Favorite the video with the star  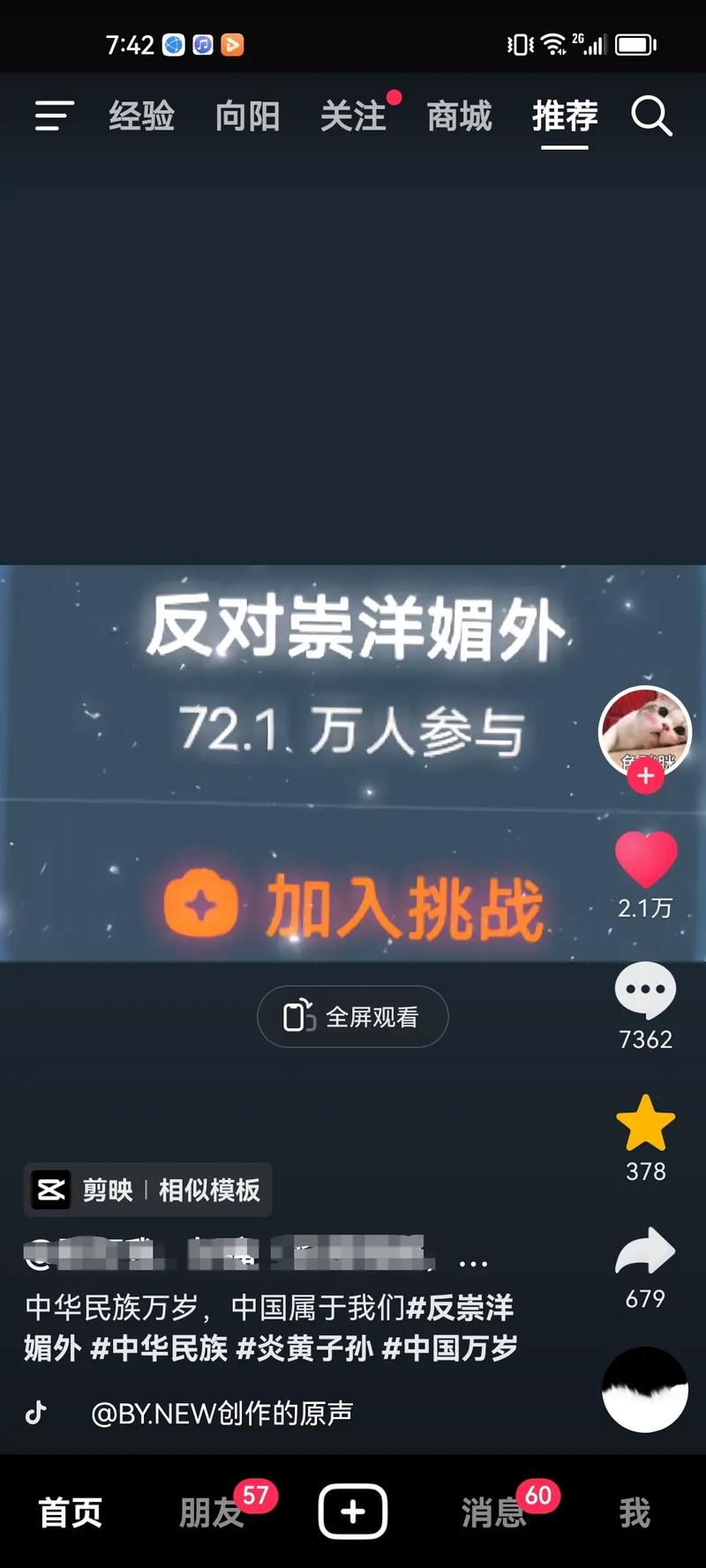point(645,1123)
